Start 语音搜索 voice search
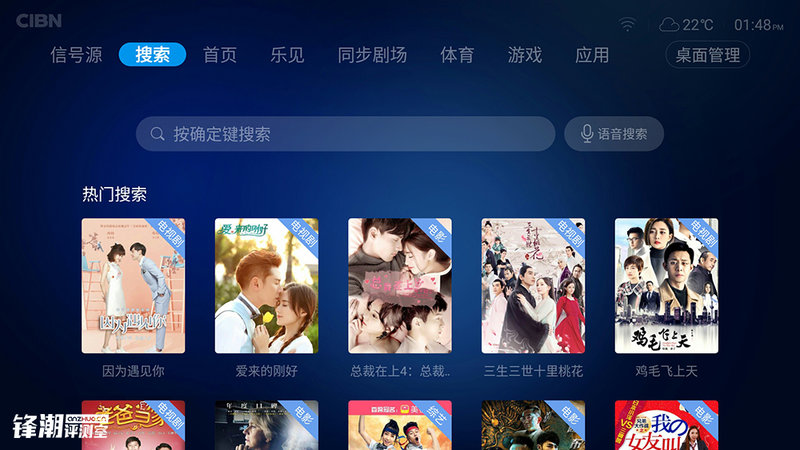The height and width of the screenshot is (450, 800). point(613,134)
